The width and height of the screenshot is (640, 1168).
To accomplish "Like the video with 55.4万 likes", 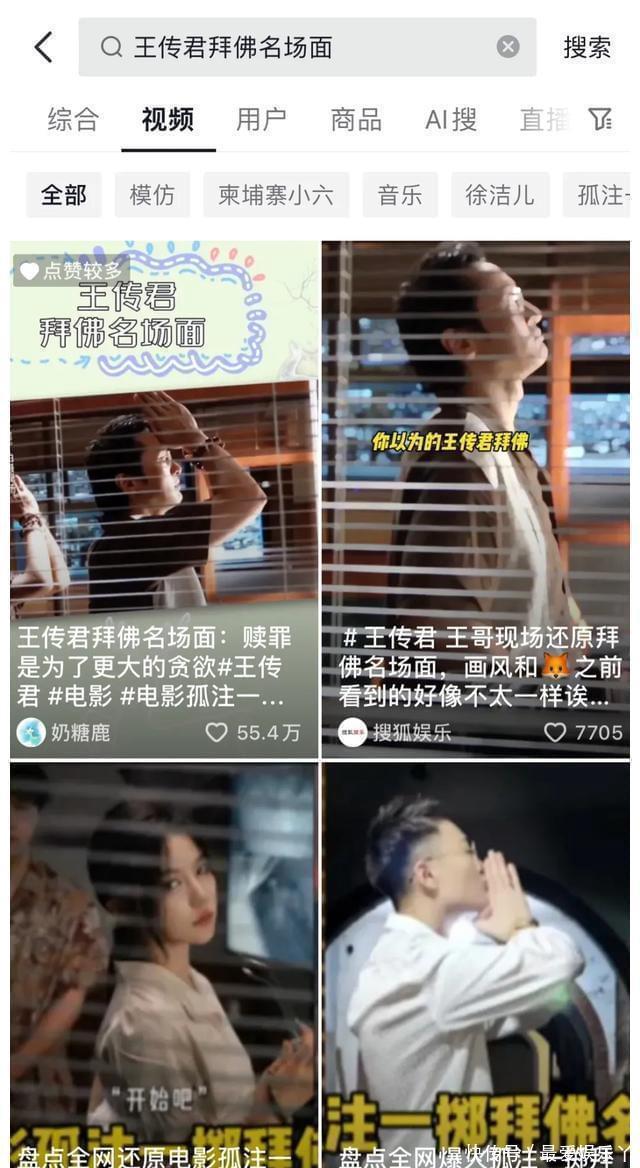I will tap(217, 733).
